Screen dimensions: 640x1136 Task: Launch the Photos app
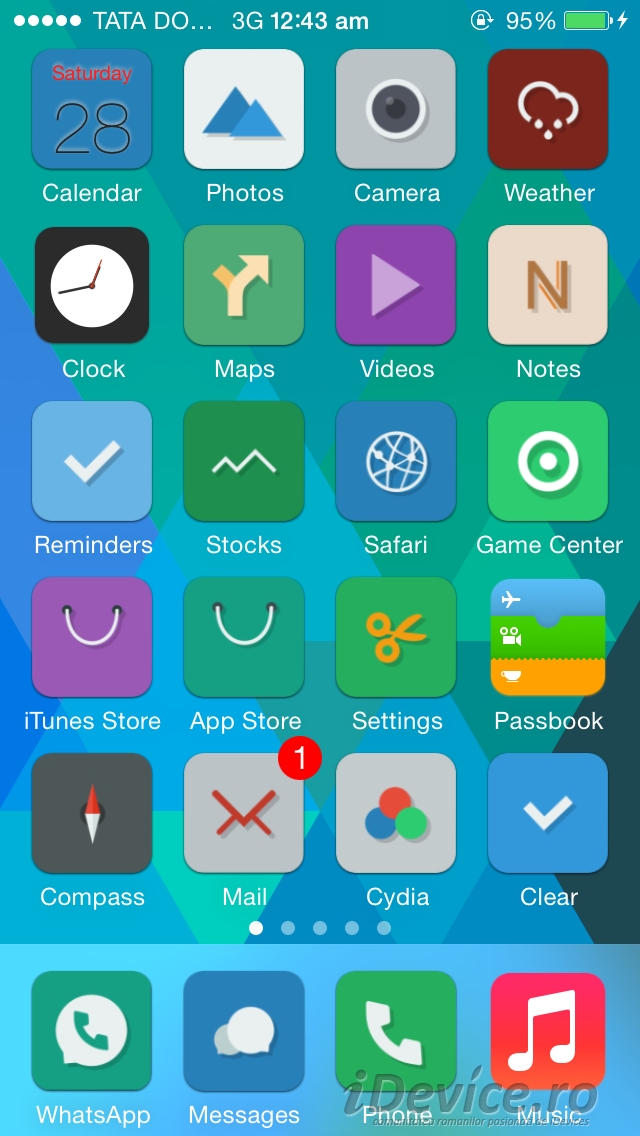pyautogui.click(x=244, y=109)
